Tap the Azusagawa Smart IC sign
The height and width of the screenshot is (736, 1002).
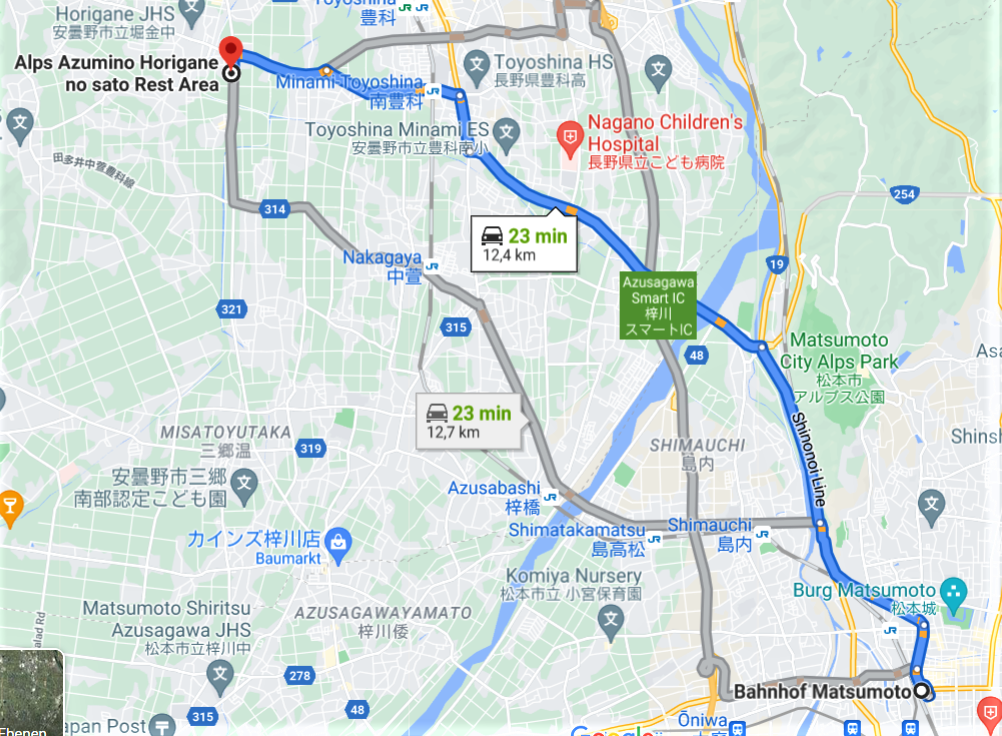click(x=659, y=305)
